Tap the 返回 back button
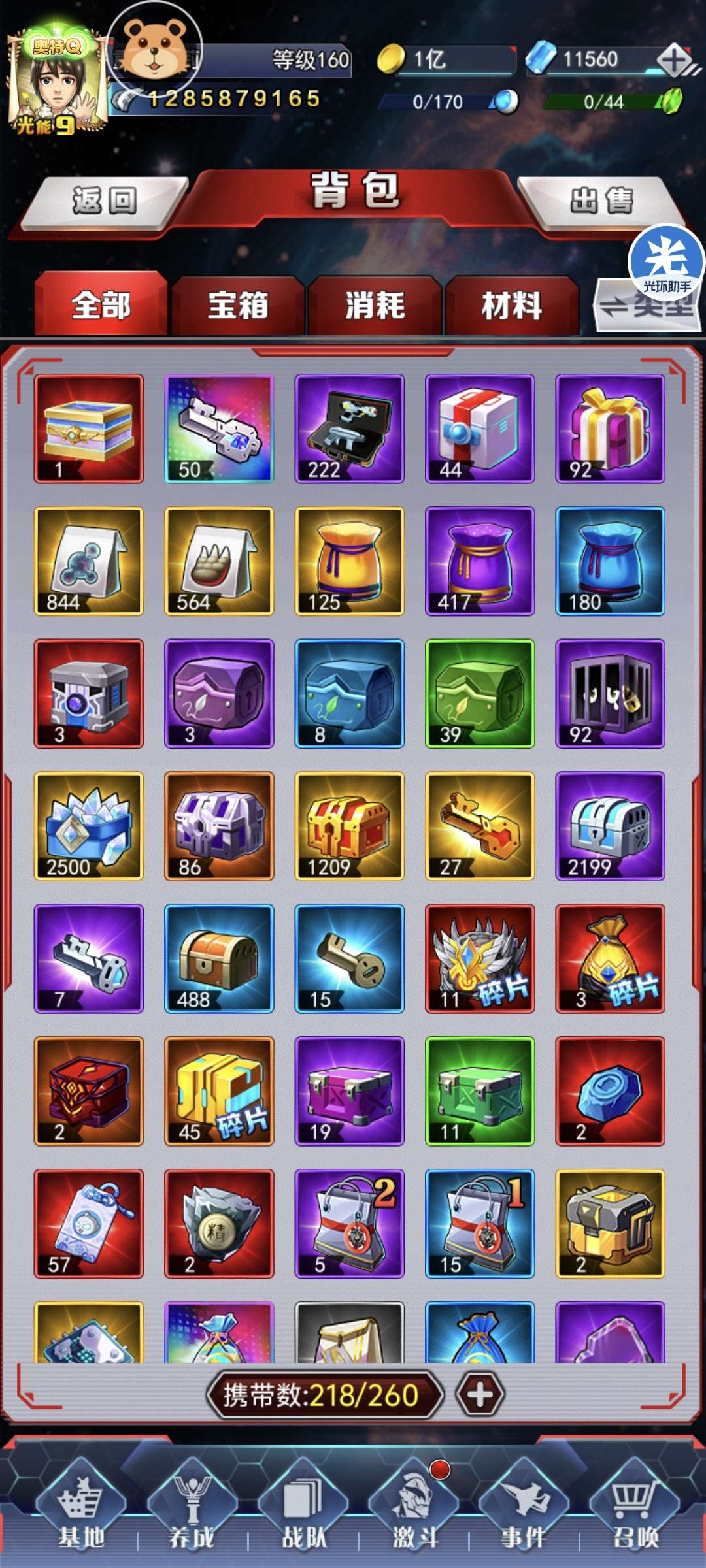Image resolution: width=706 pixels, height=1568 pixels. [105, 201]
